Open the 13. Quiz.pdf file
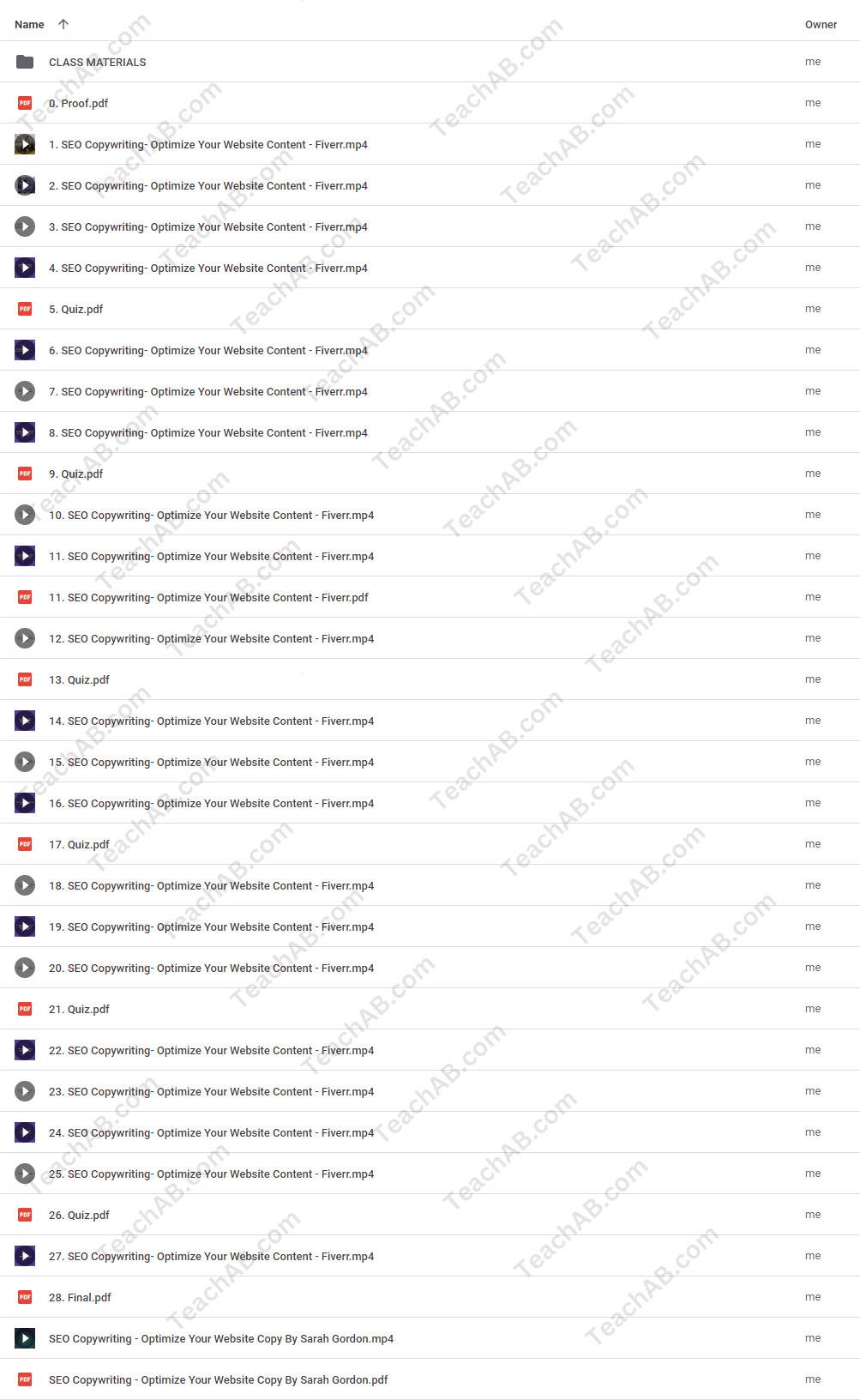 click(x=79, y=680)
